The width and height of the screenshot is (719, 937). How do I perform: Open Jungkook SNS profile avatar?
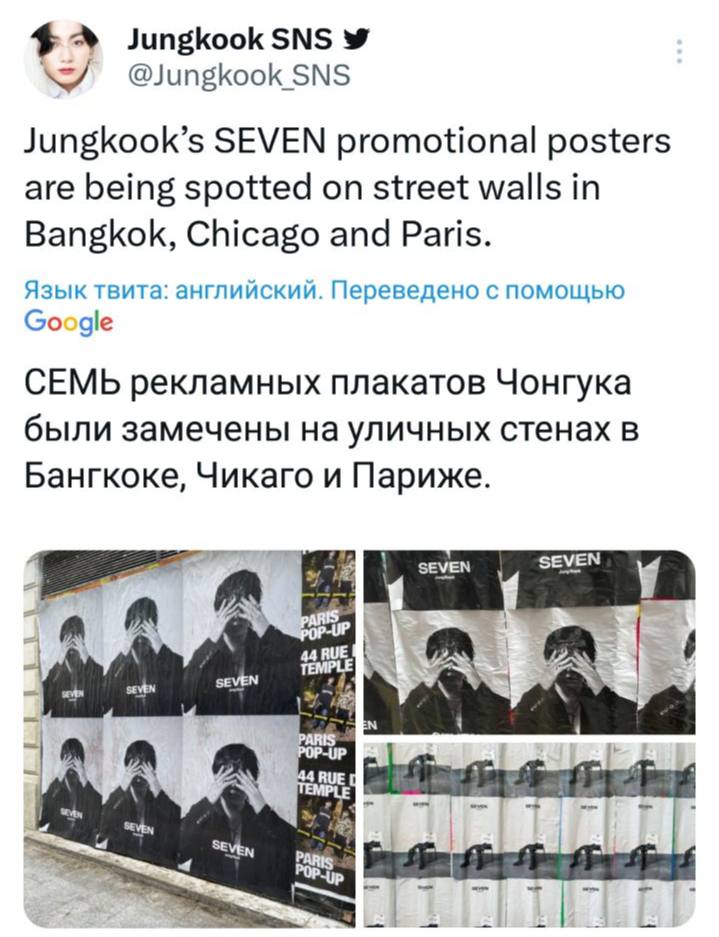coord(64,59)
